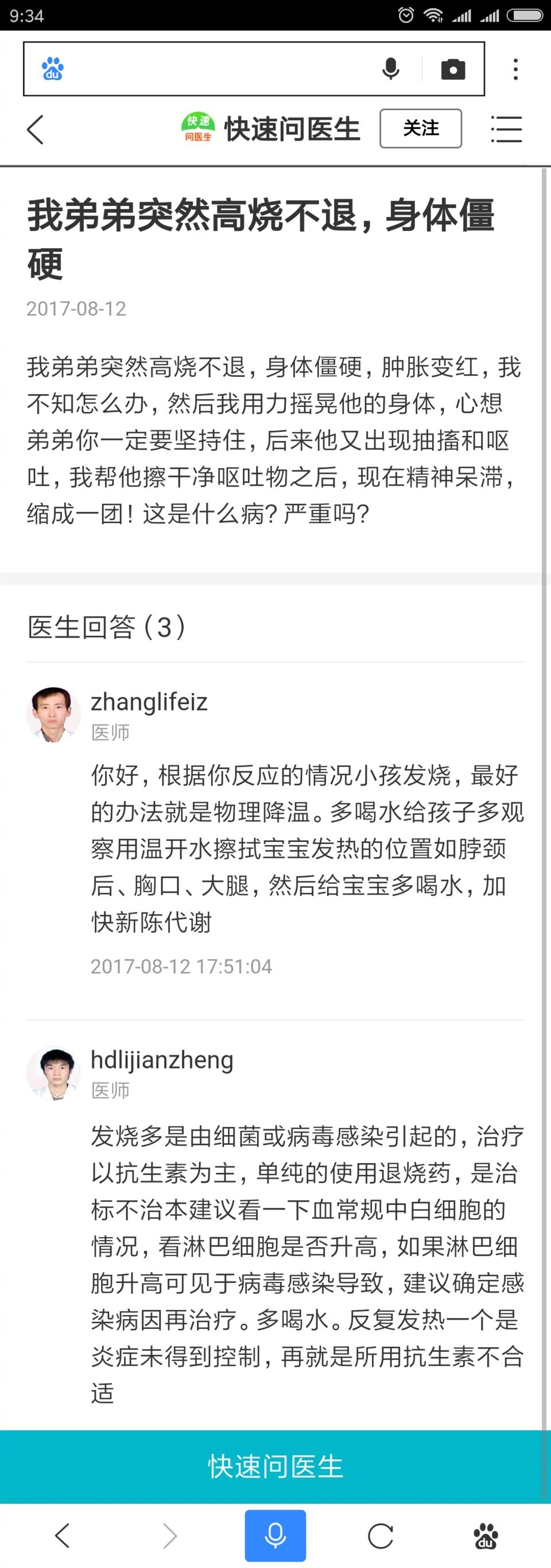Image resolution: width=551 pixels, height=1568 pixels.
Task: Tap the 关注 follow button
Action: pos(420,128)
